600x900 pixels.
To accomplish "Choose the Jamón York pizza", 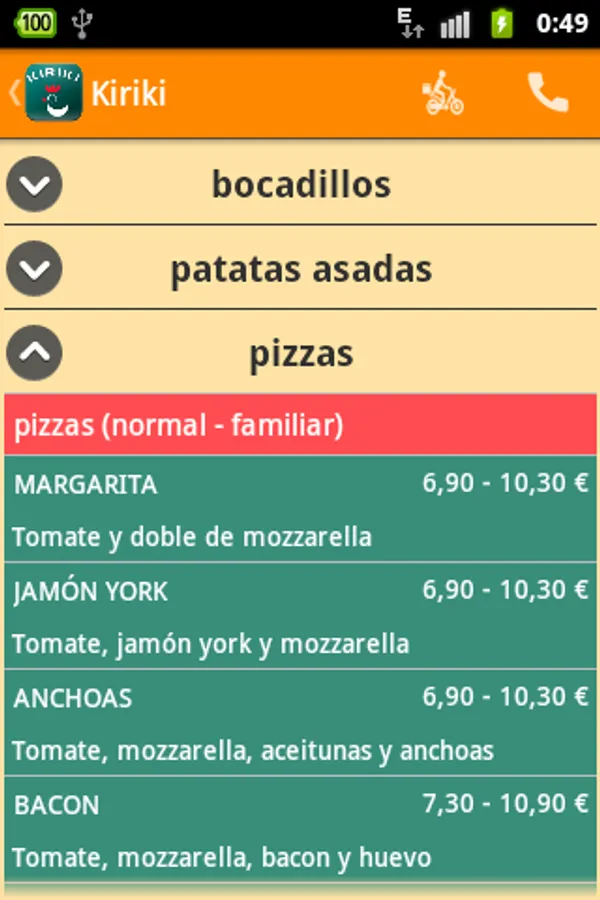I will 300,616.
